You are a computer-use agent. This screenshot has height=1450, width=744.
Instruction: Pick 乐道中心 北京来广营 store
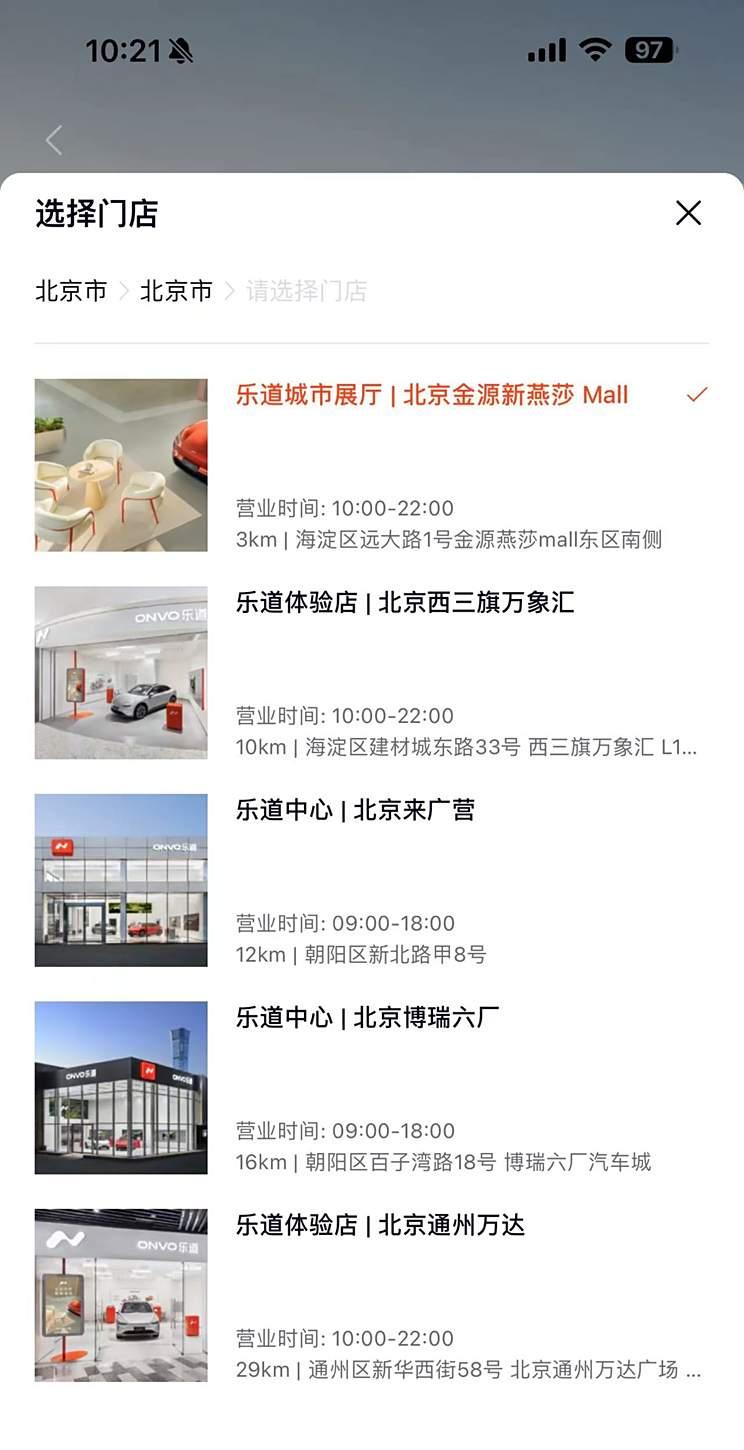click(x=372, y=880)
